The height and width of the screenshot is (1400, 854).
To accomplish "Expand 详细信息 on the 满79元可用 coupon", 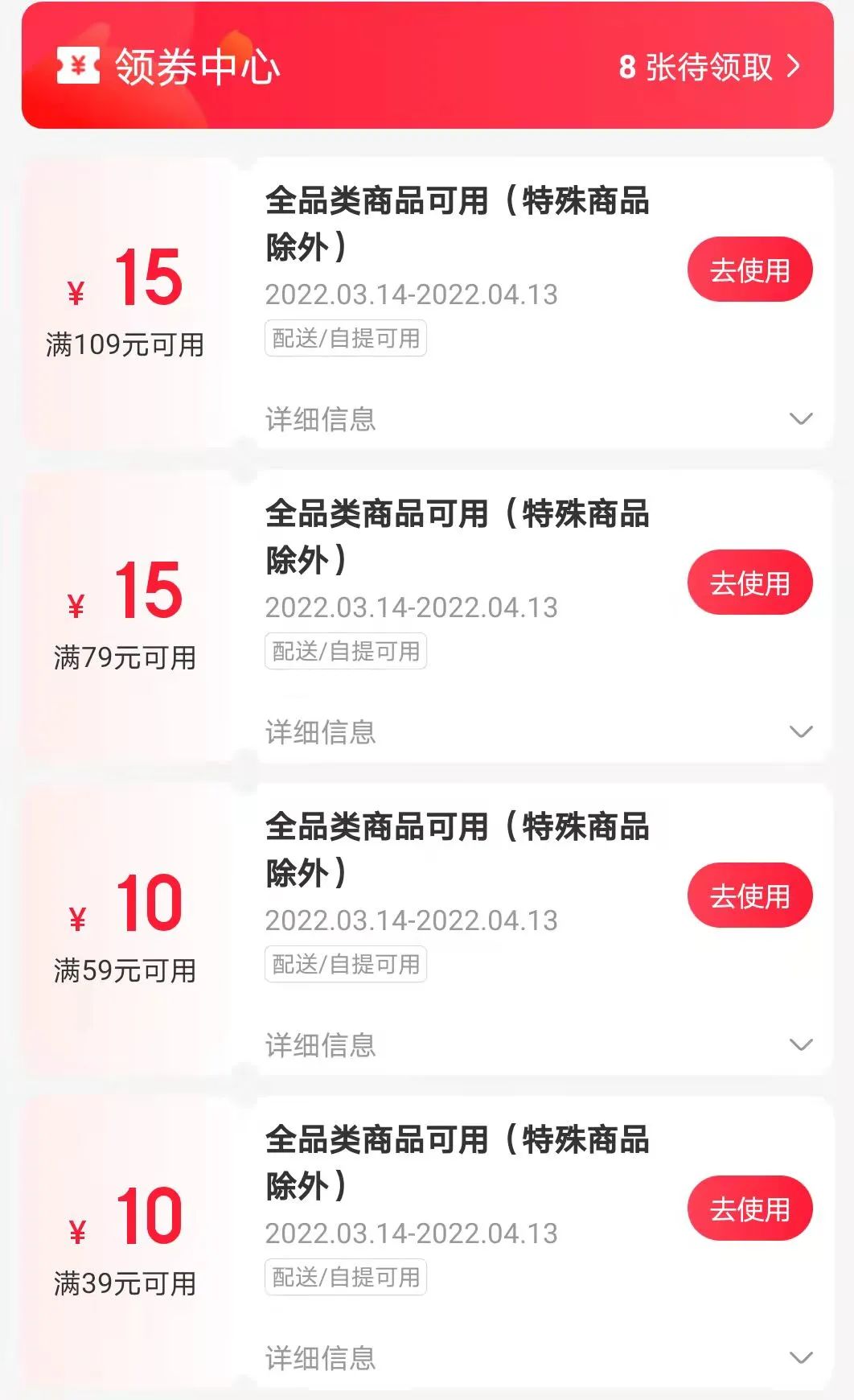I will [540, 731].
